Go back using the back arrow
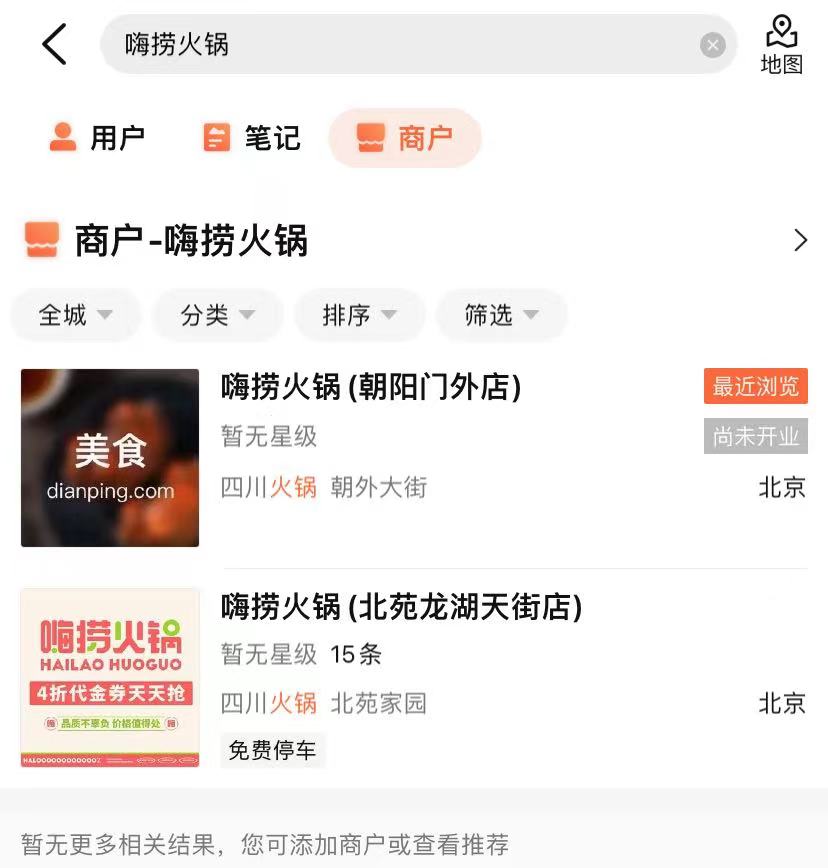 tap(54, 45)
